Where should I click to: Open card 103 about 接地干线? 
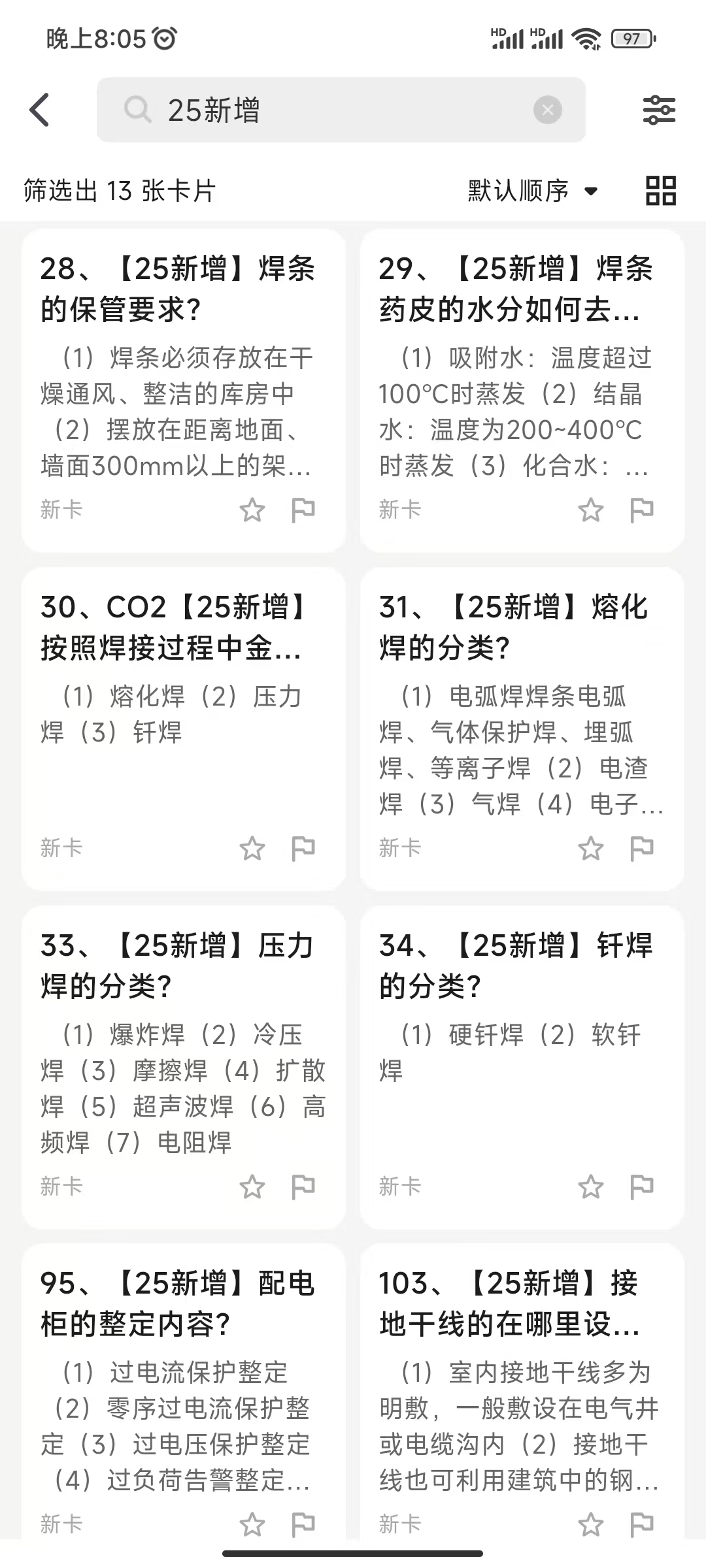(x=522, y=1392)
